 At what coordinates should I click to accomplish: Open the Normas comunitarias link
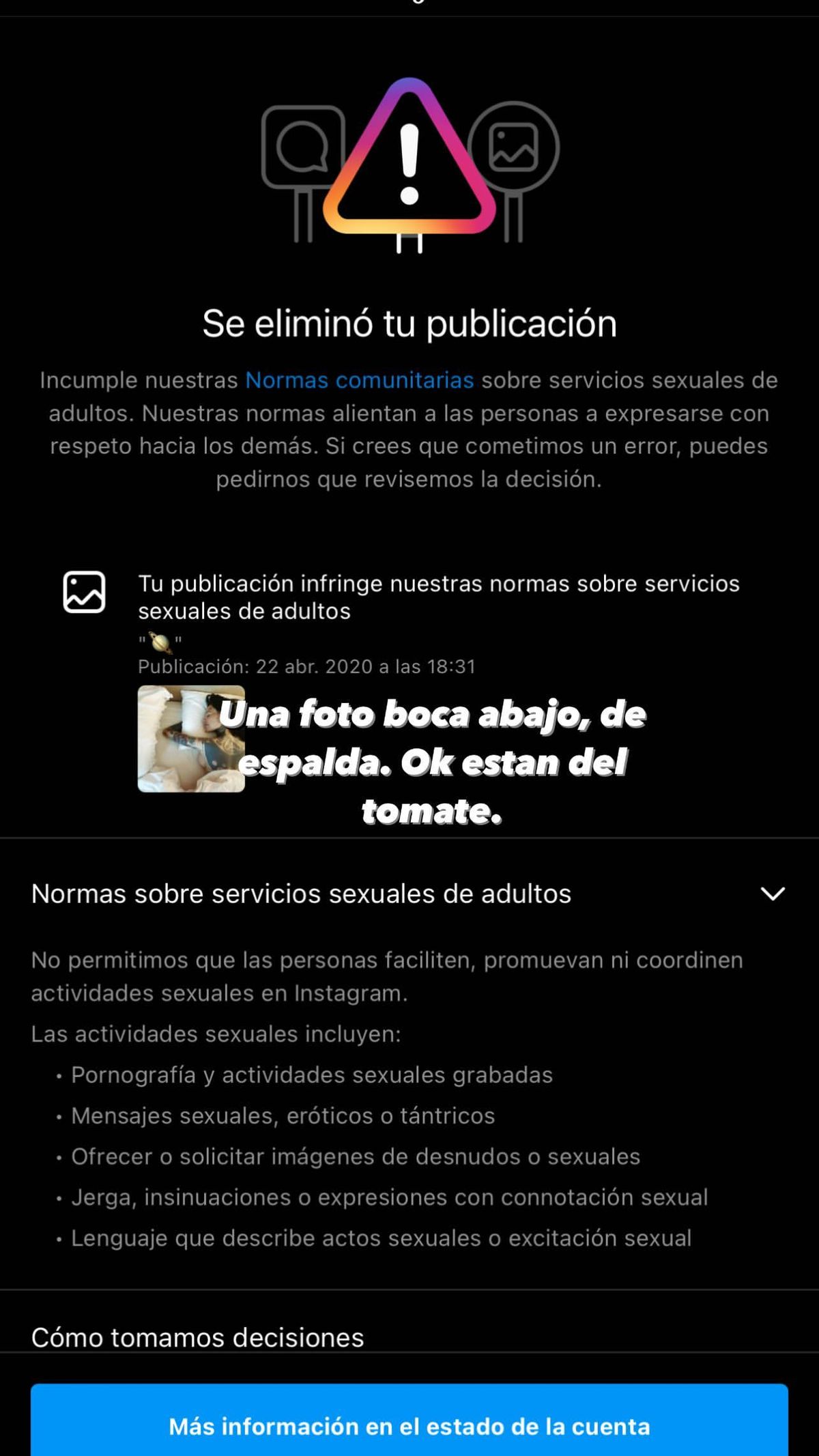tap(359, 380)
